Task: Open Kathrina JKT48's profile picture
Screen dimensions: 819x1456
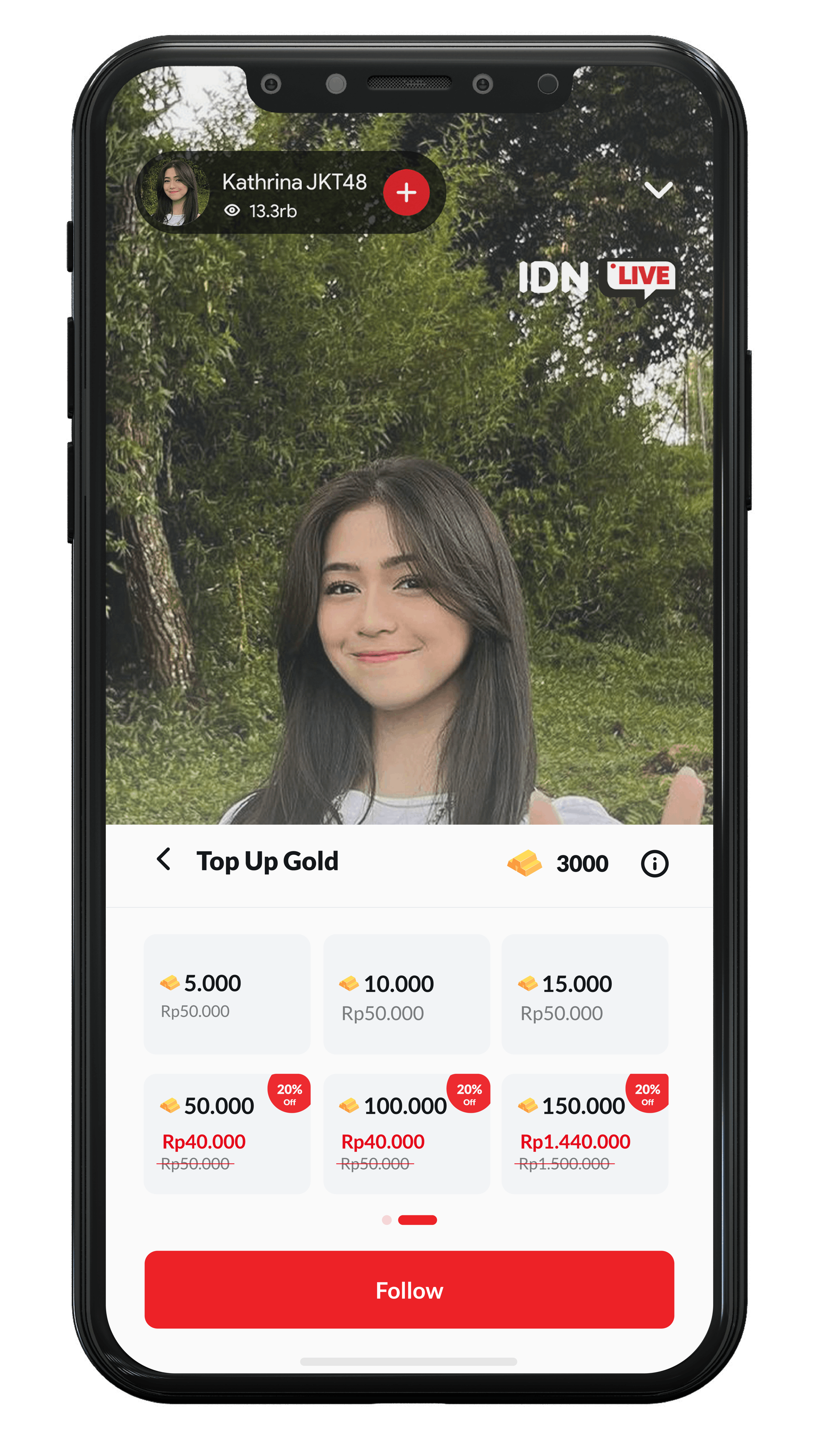Action: point(176,193)
